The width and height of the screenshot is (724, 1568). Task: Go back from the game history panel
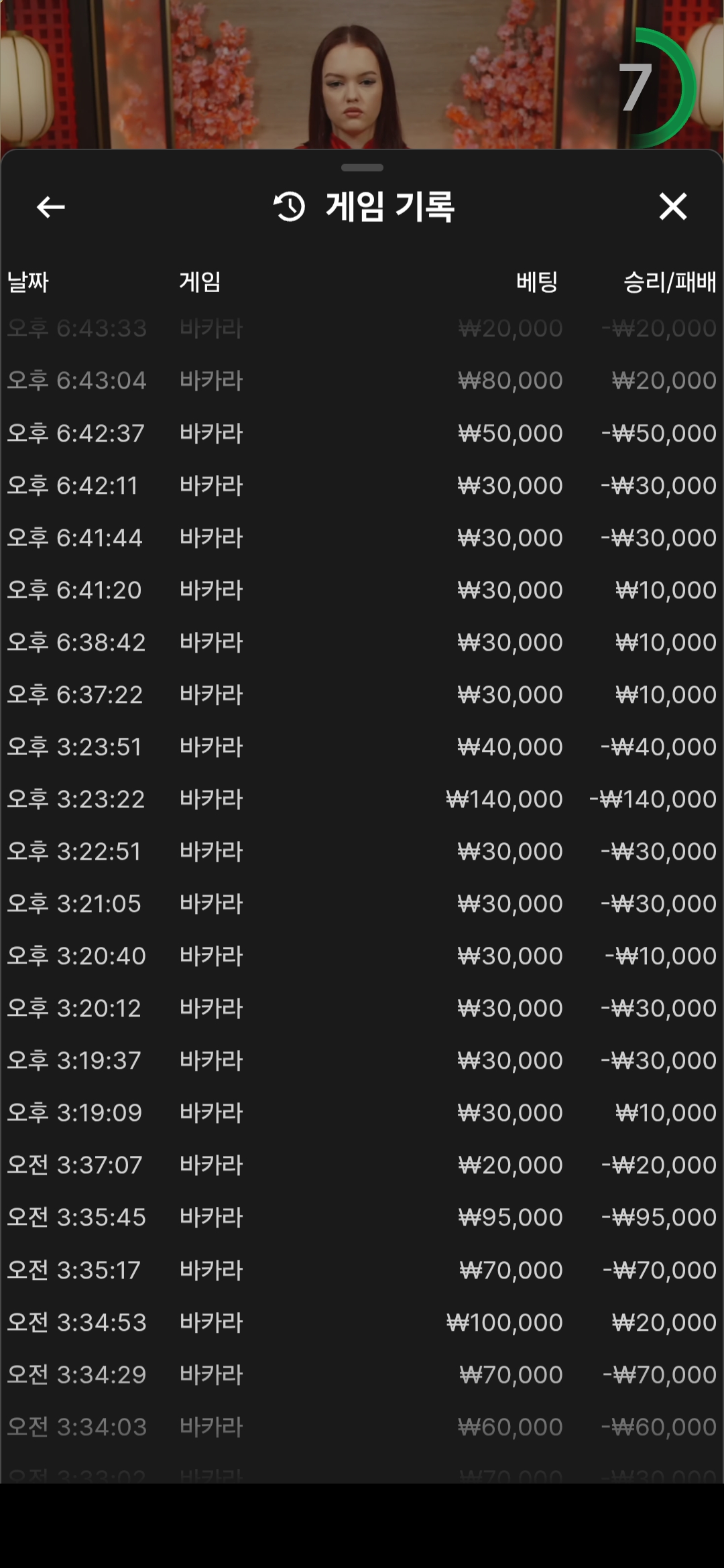[x=50, y=207]
